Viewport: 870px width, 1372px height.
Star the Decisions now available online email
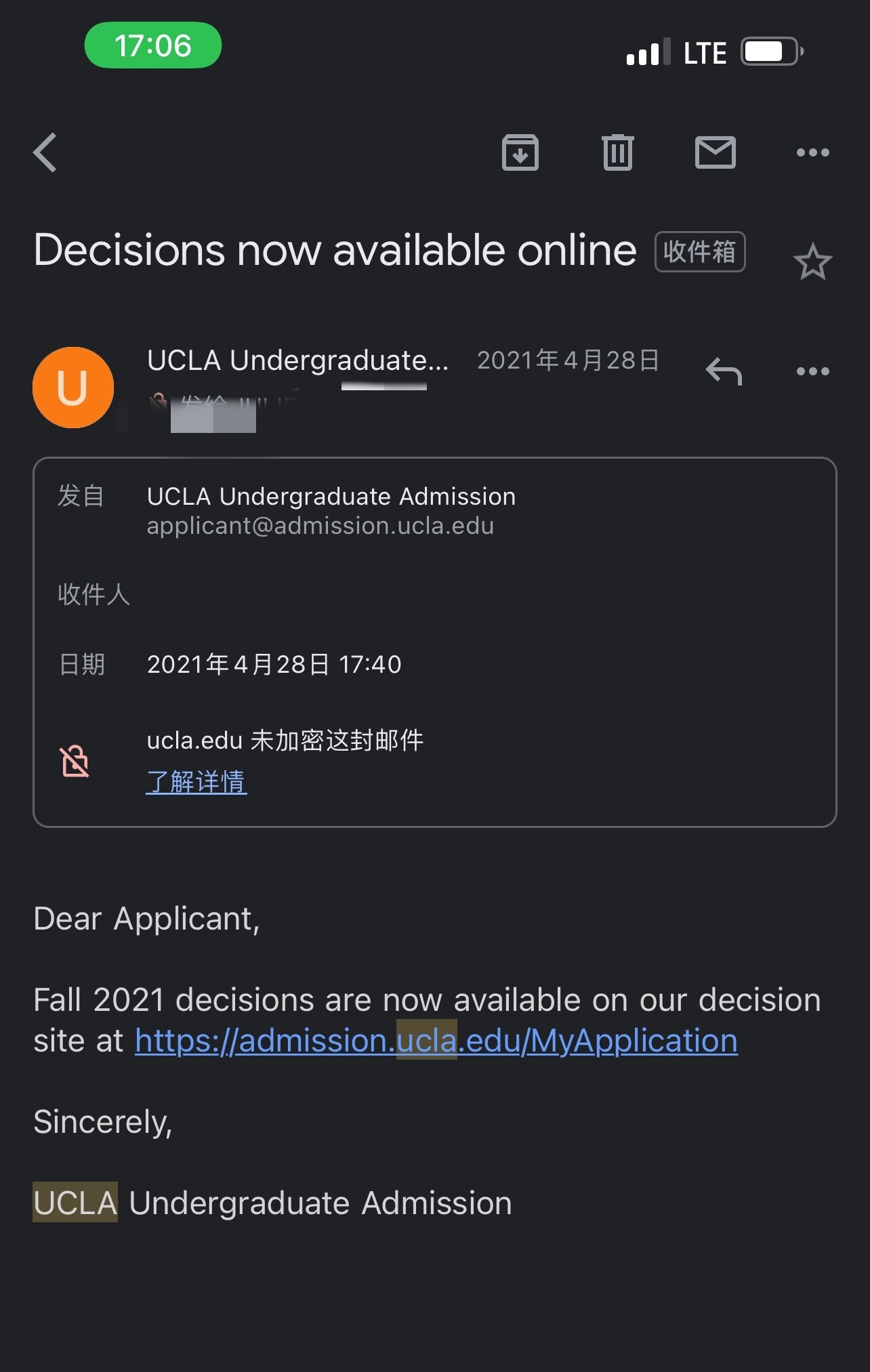[812, 262]
